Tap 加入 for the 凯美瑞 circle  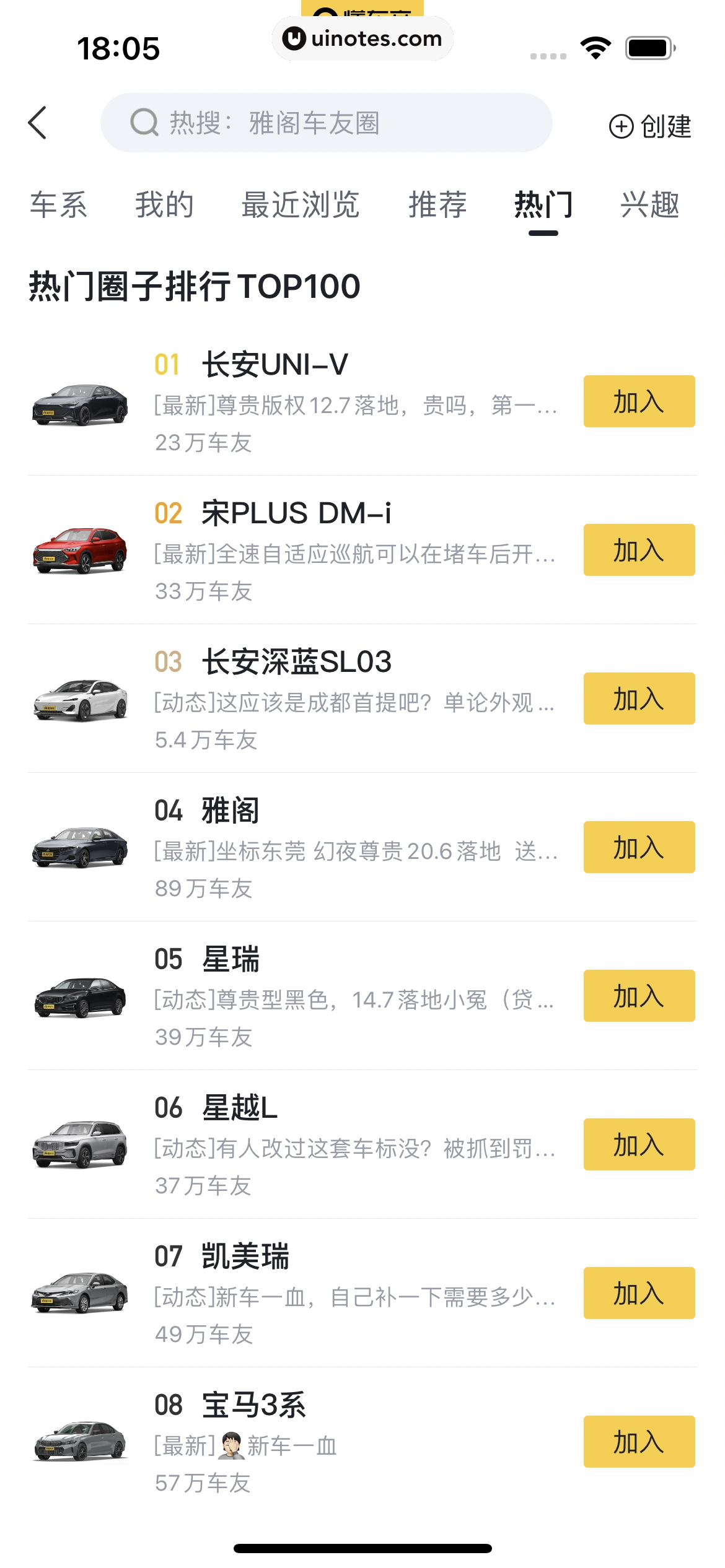point(639,1293)
